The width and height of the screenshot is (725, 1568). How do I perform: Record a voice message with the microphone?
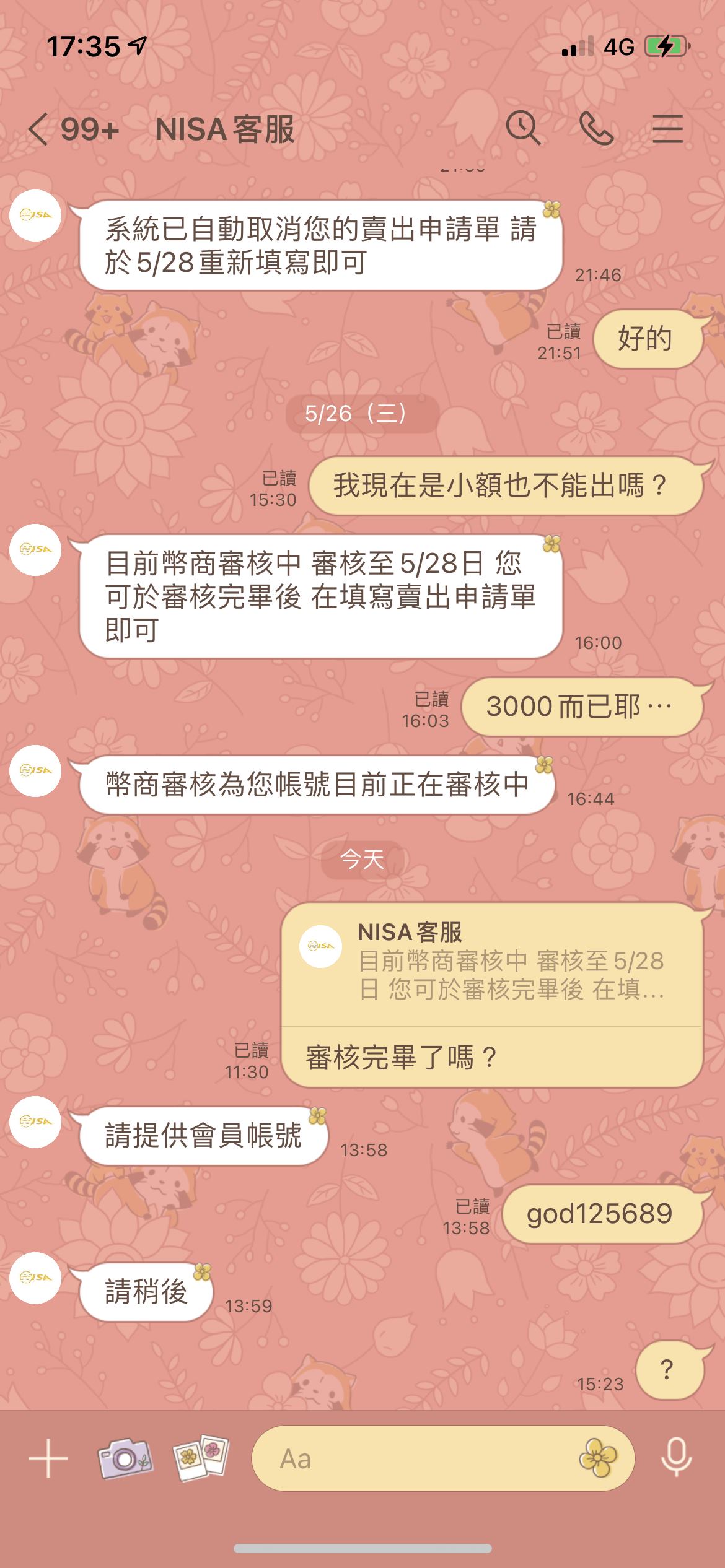click(676, 1458)
